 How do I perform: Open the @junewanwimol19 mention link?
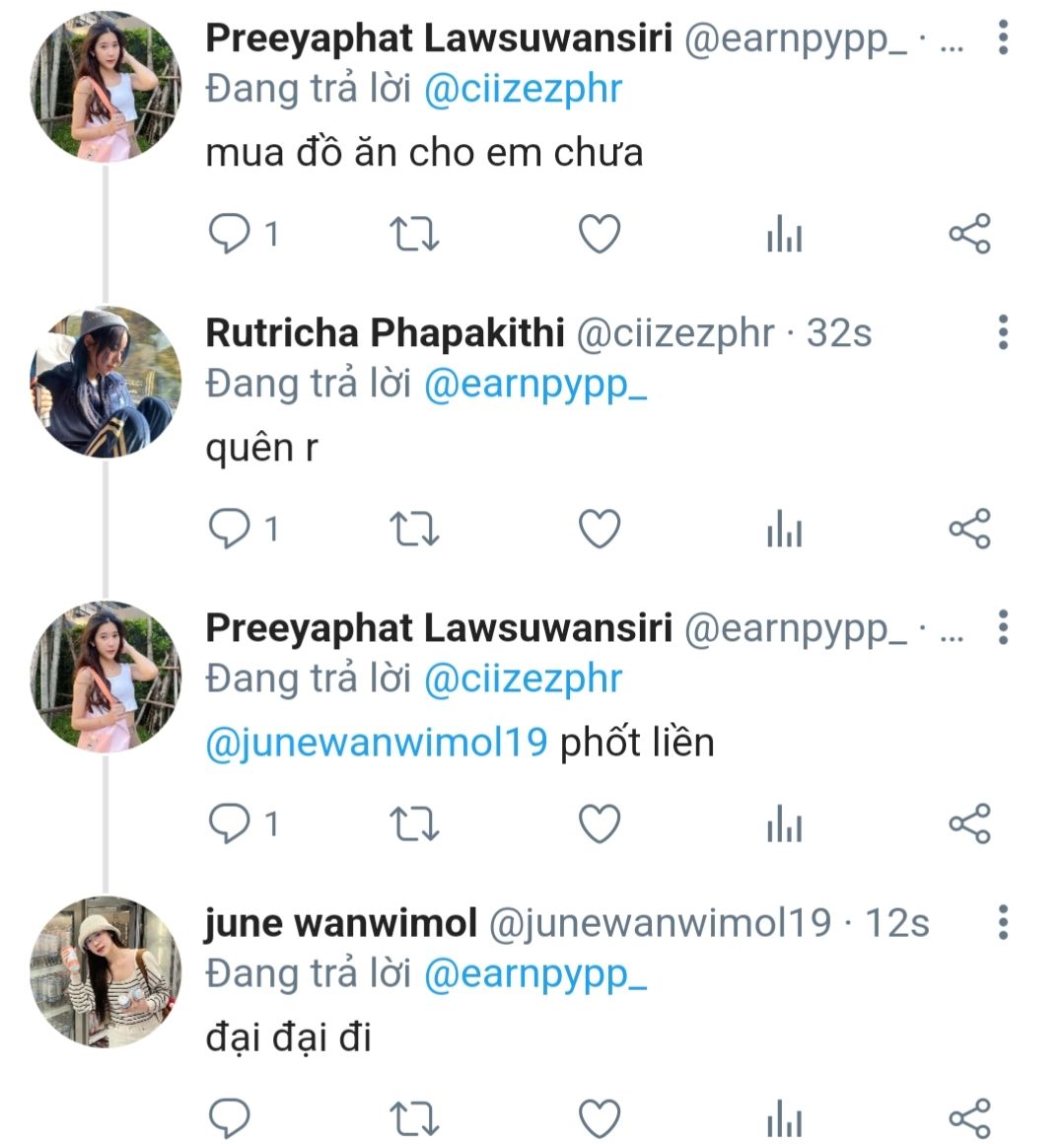tap(376, 742)
